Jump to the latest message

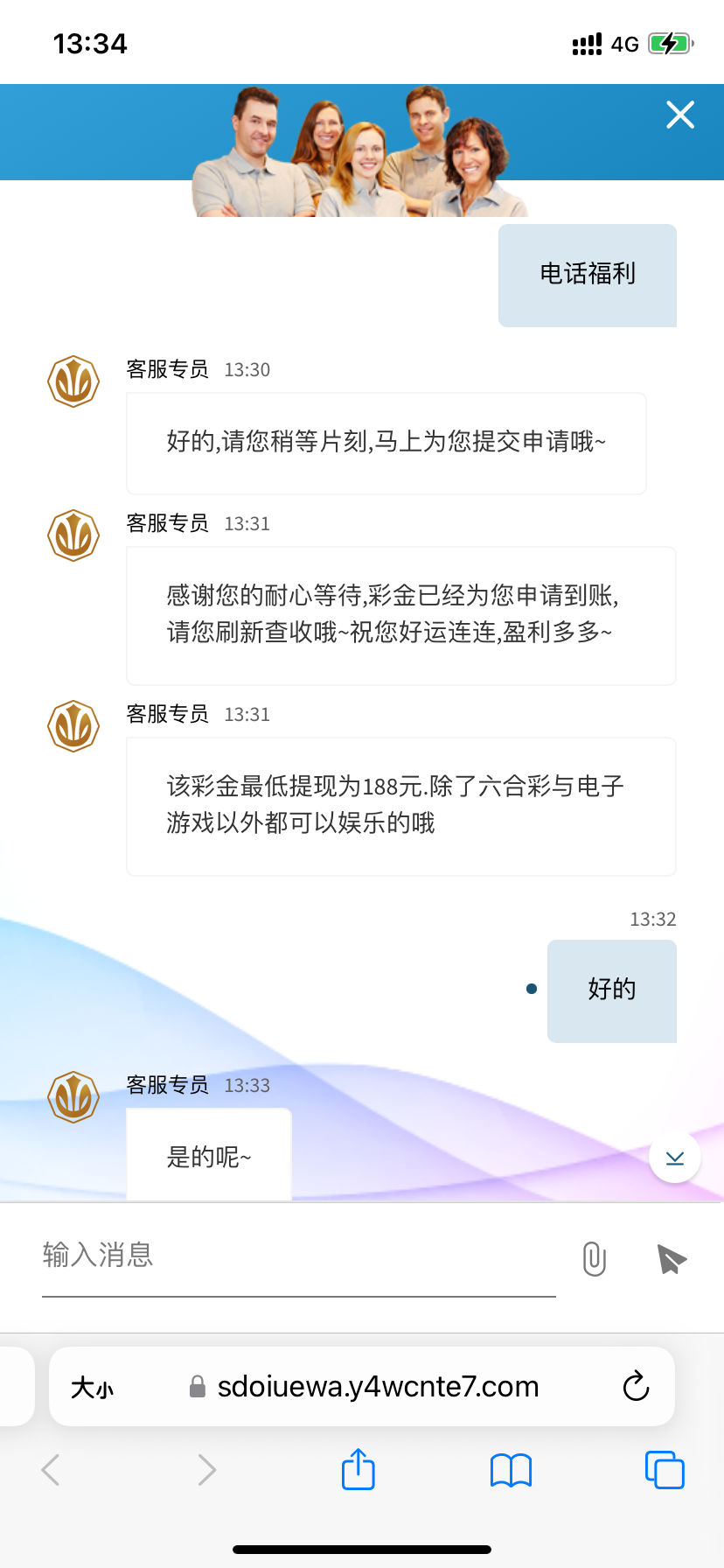[674, 1158]
